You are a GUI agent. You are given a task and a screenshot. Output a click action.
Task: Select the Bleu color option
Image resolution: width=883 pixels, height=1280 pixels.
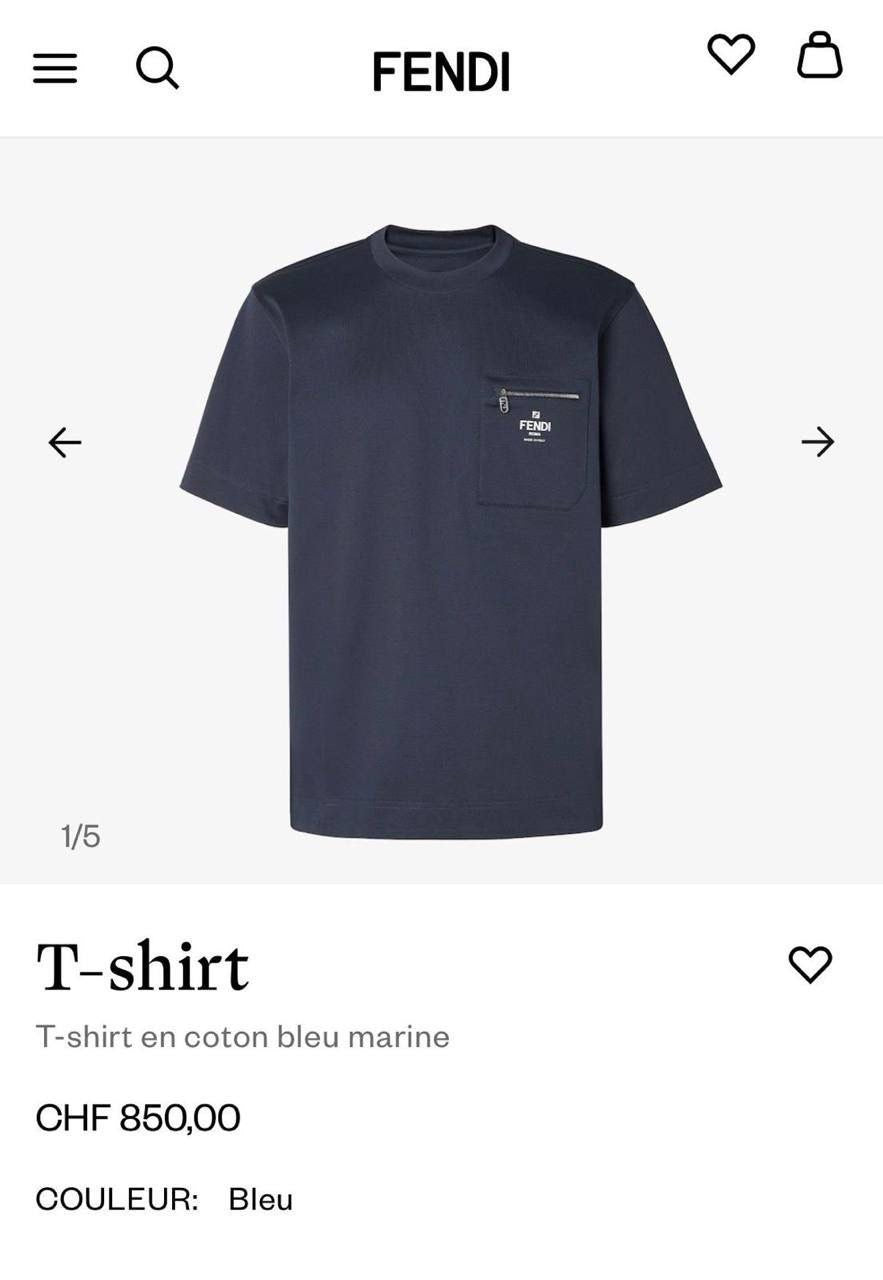pos(262,1196)
